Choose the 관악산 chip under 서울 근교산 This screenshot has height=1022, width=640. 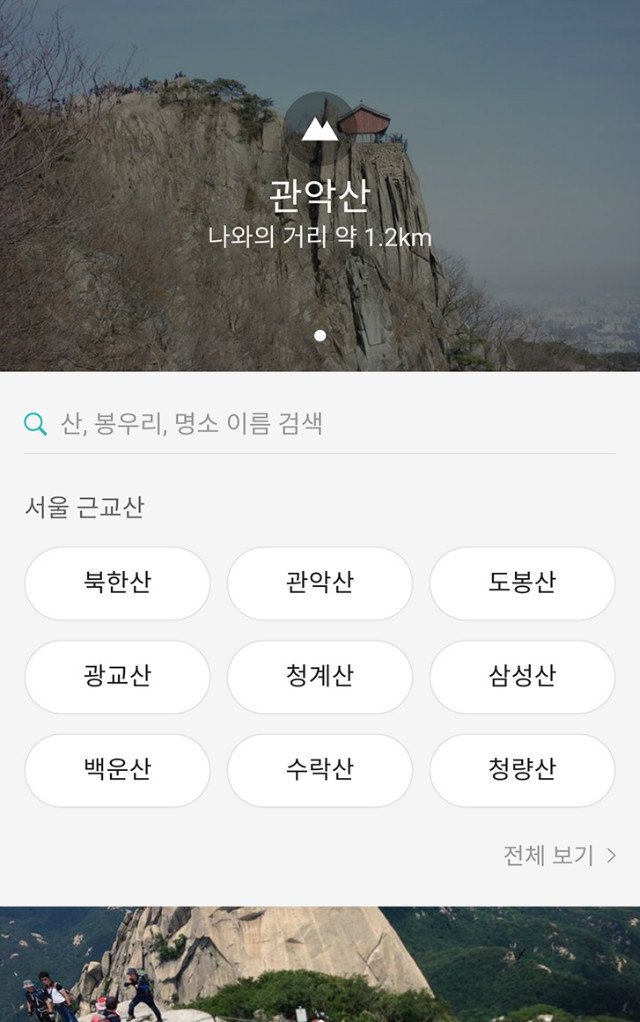(320, 583)
